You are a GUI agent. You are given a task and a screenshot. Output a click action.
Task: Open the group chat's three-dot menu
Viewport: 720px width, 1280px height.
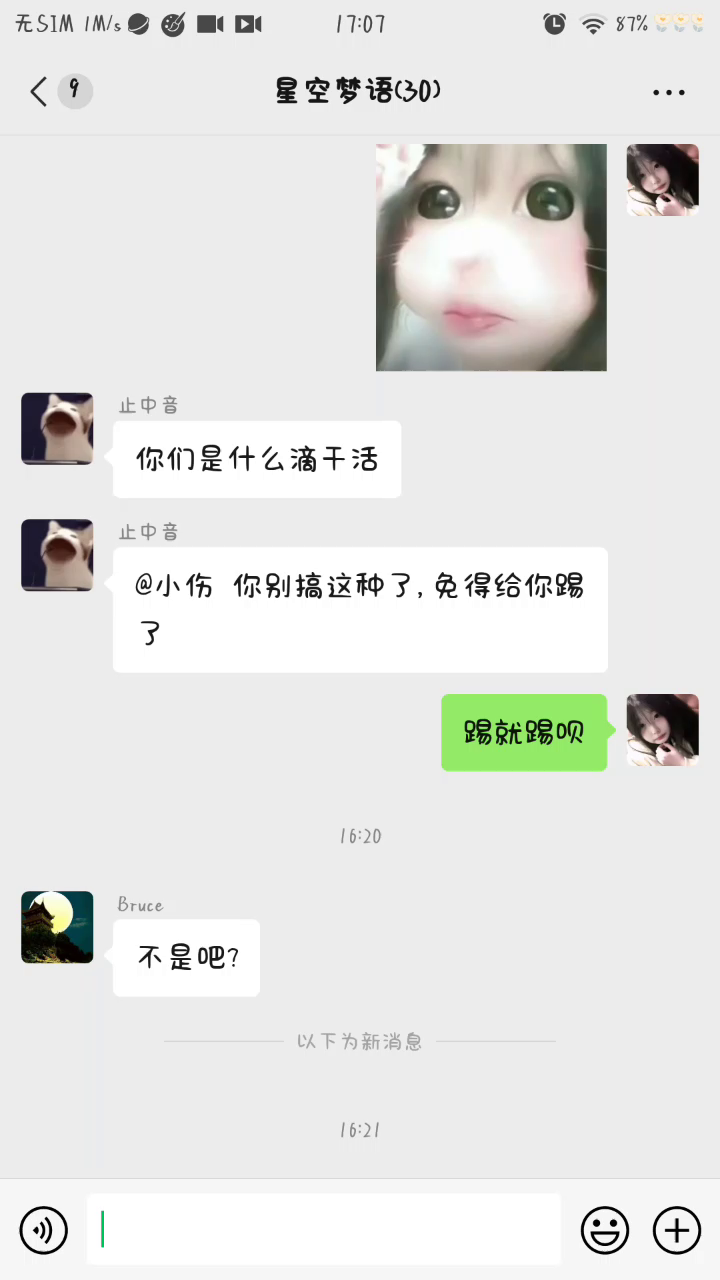[x=668, y=93]
